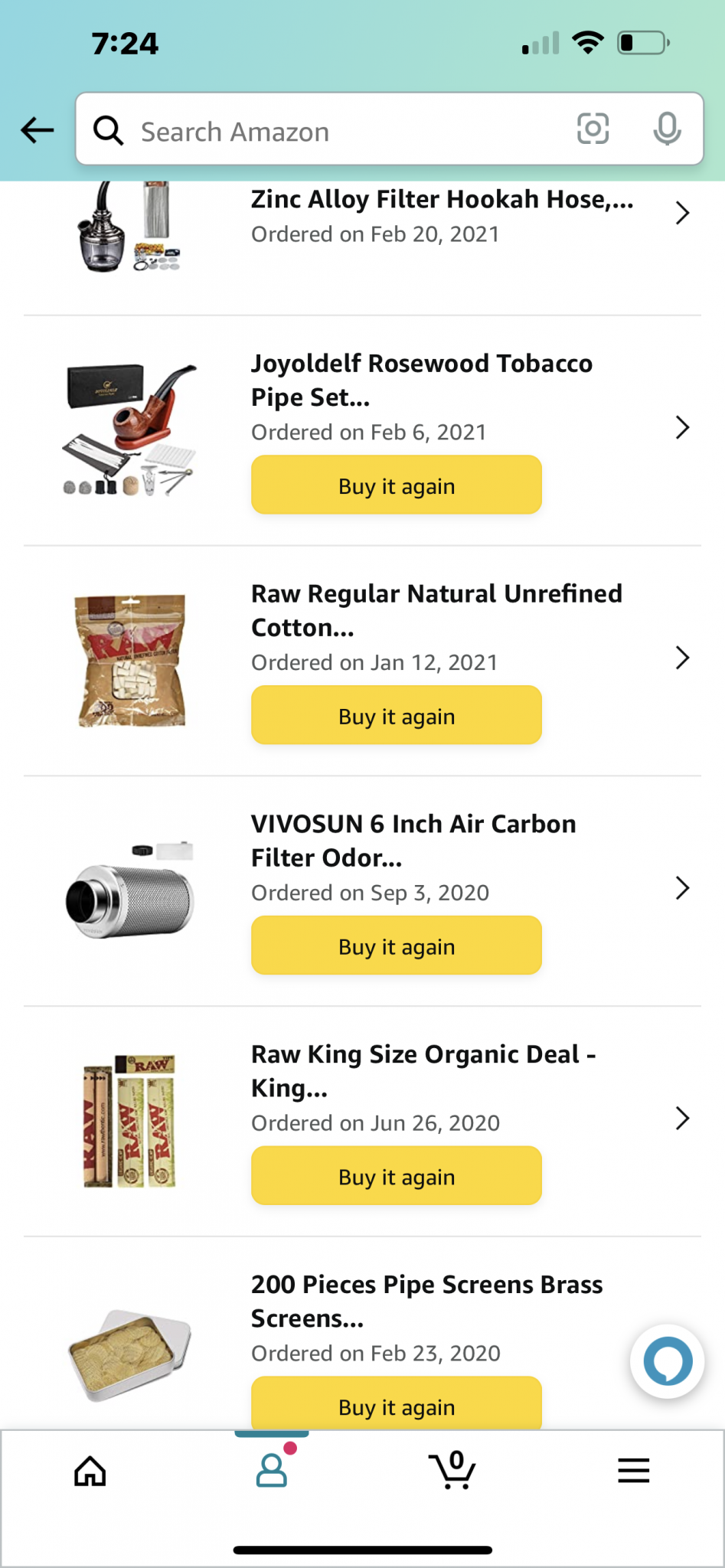The image size is (725, 1568).
Task: Open the Zinc Alloy Filter Hookah Hose order
Action: click(x=442, y=215)
